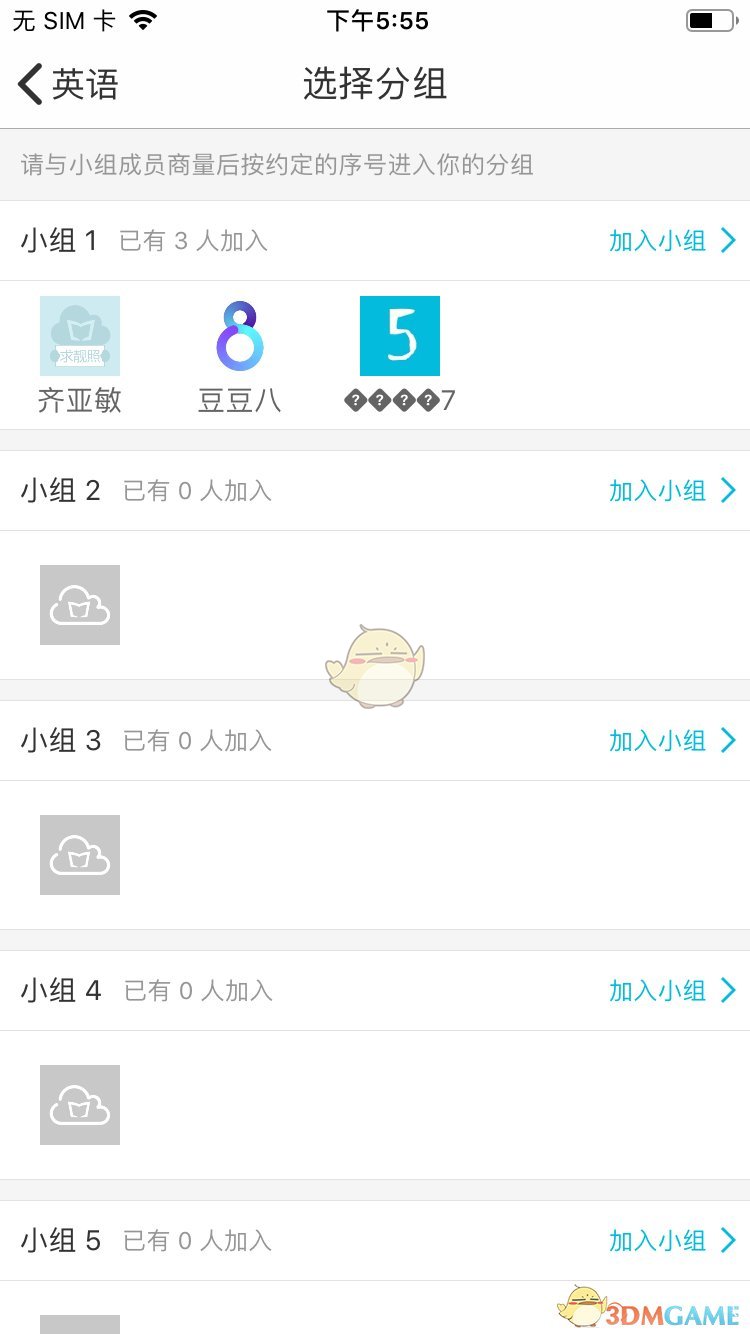Join 小组 1
The image size is (750, 1334).
pos(672,241)
